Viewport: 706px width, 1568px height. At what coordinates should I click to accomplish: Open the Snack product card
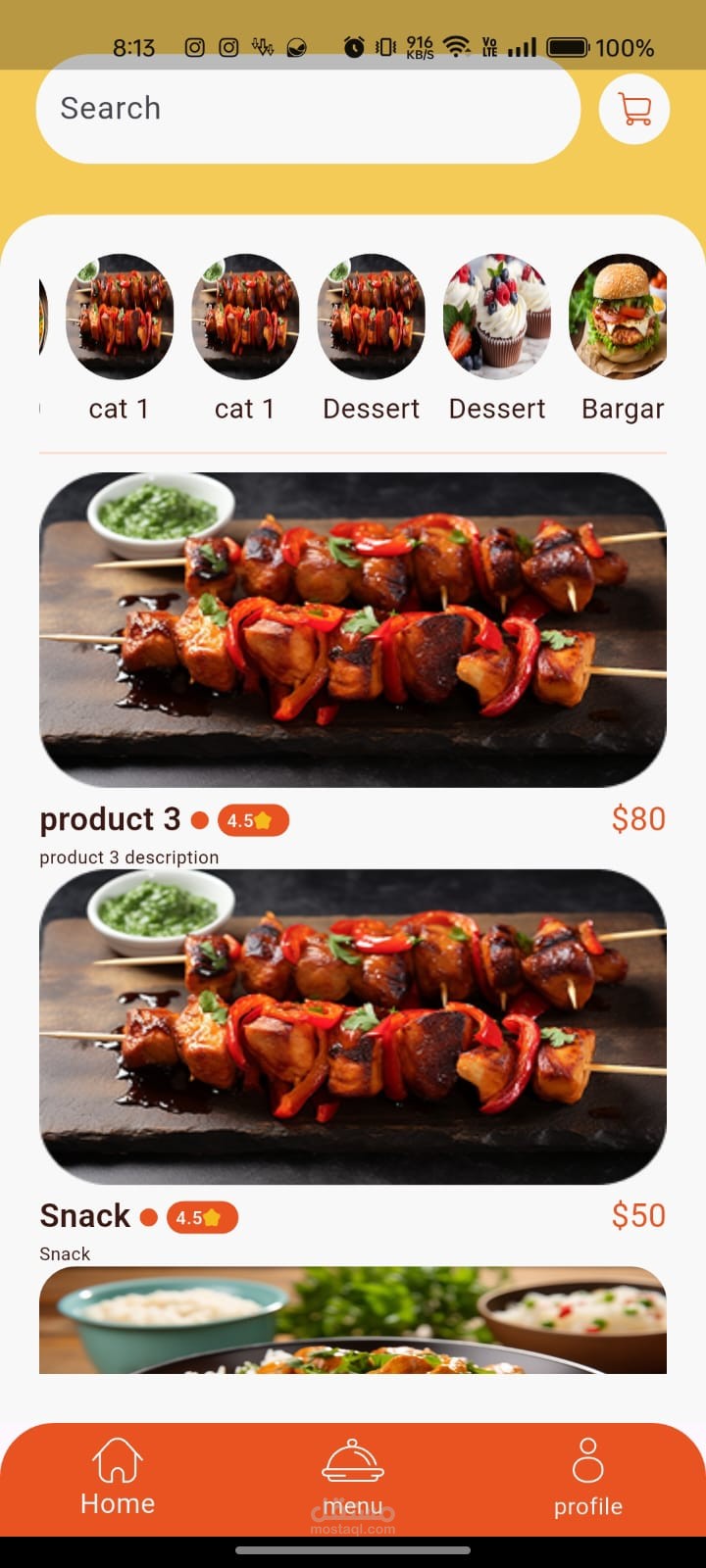(353, 1066)
